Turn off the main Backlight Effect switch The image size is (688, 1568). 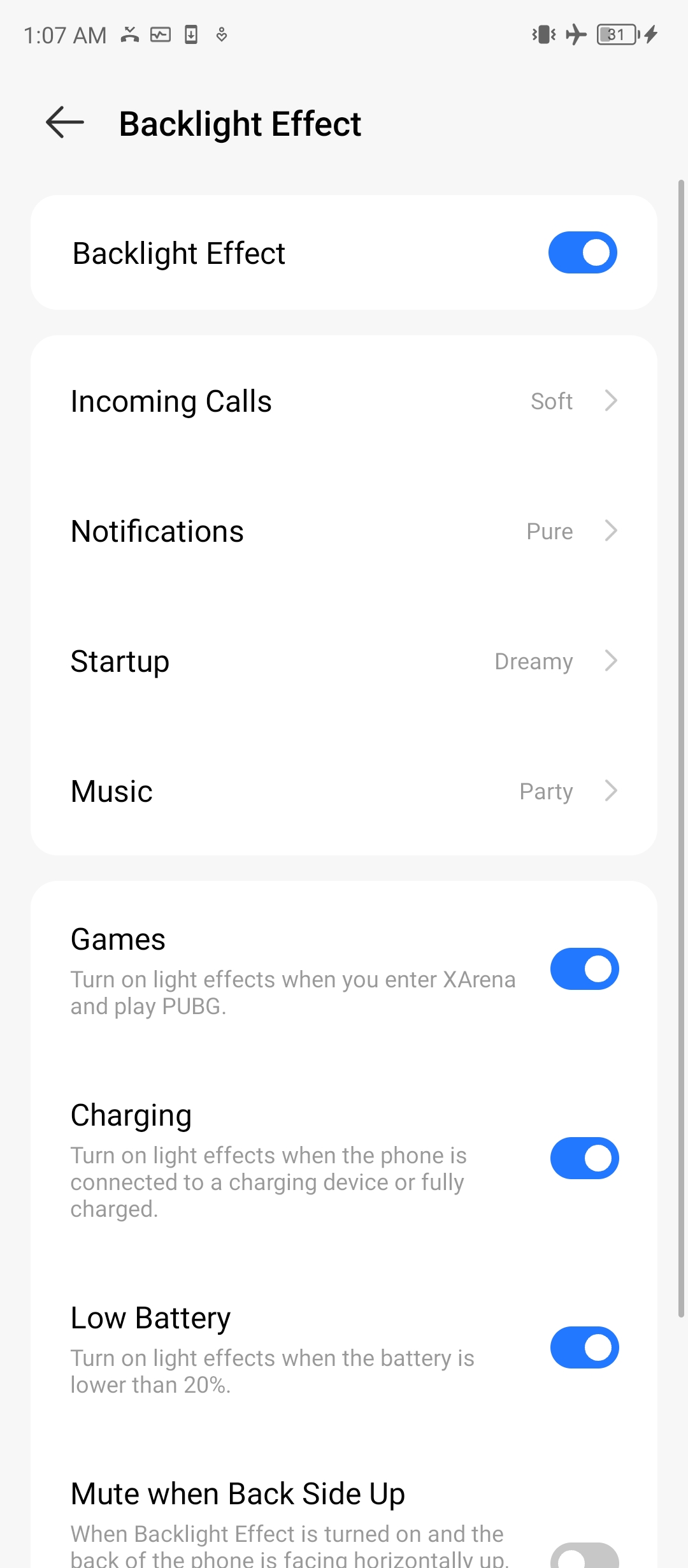(x=583, y=252)
